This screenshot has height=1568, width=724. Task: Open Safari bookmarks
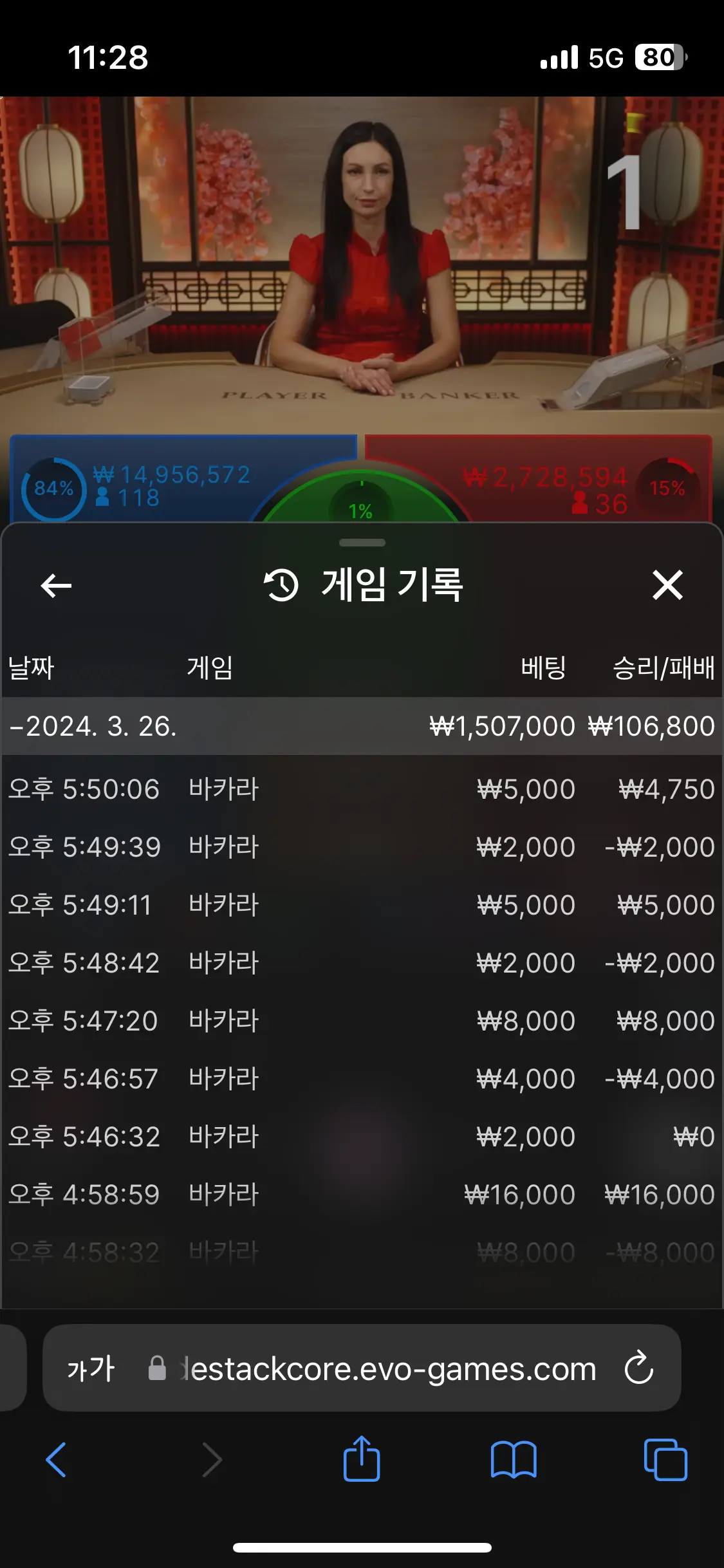[513, 1459]
